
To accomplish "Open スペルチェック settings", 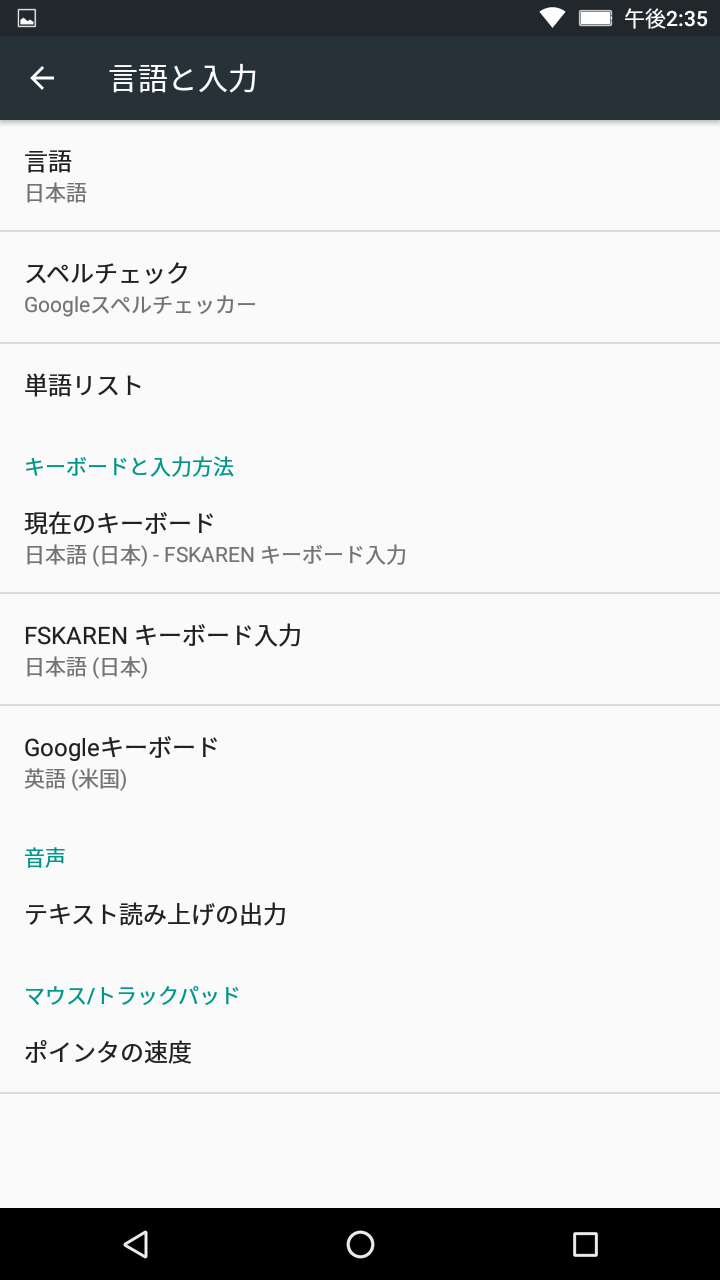I will coord(360,287).
